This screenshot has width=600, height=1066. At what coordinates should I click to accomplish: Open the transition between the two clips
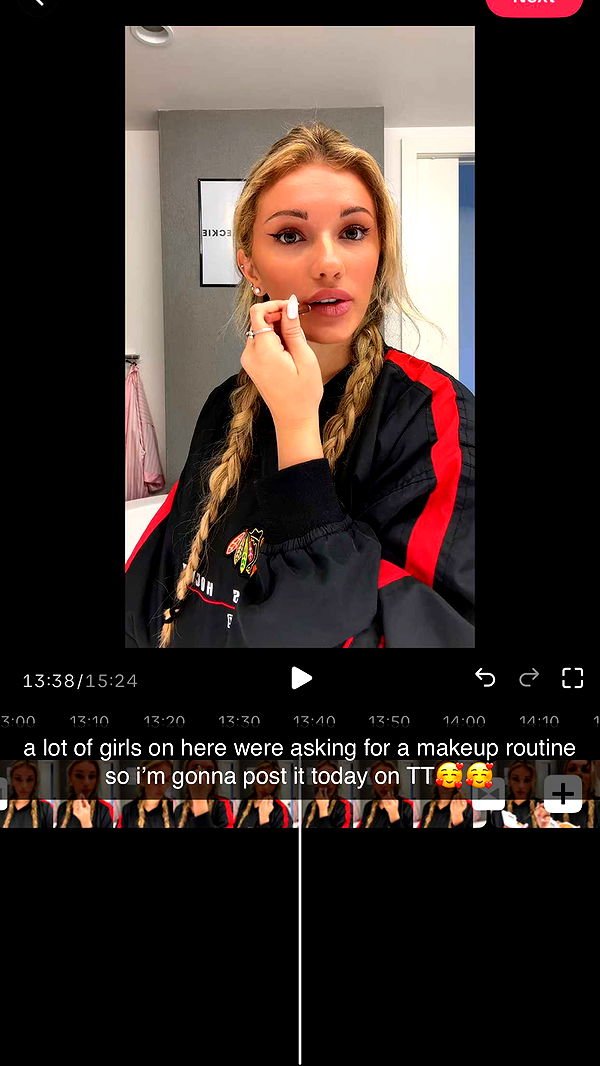[x=488, y=795]
